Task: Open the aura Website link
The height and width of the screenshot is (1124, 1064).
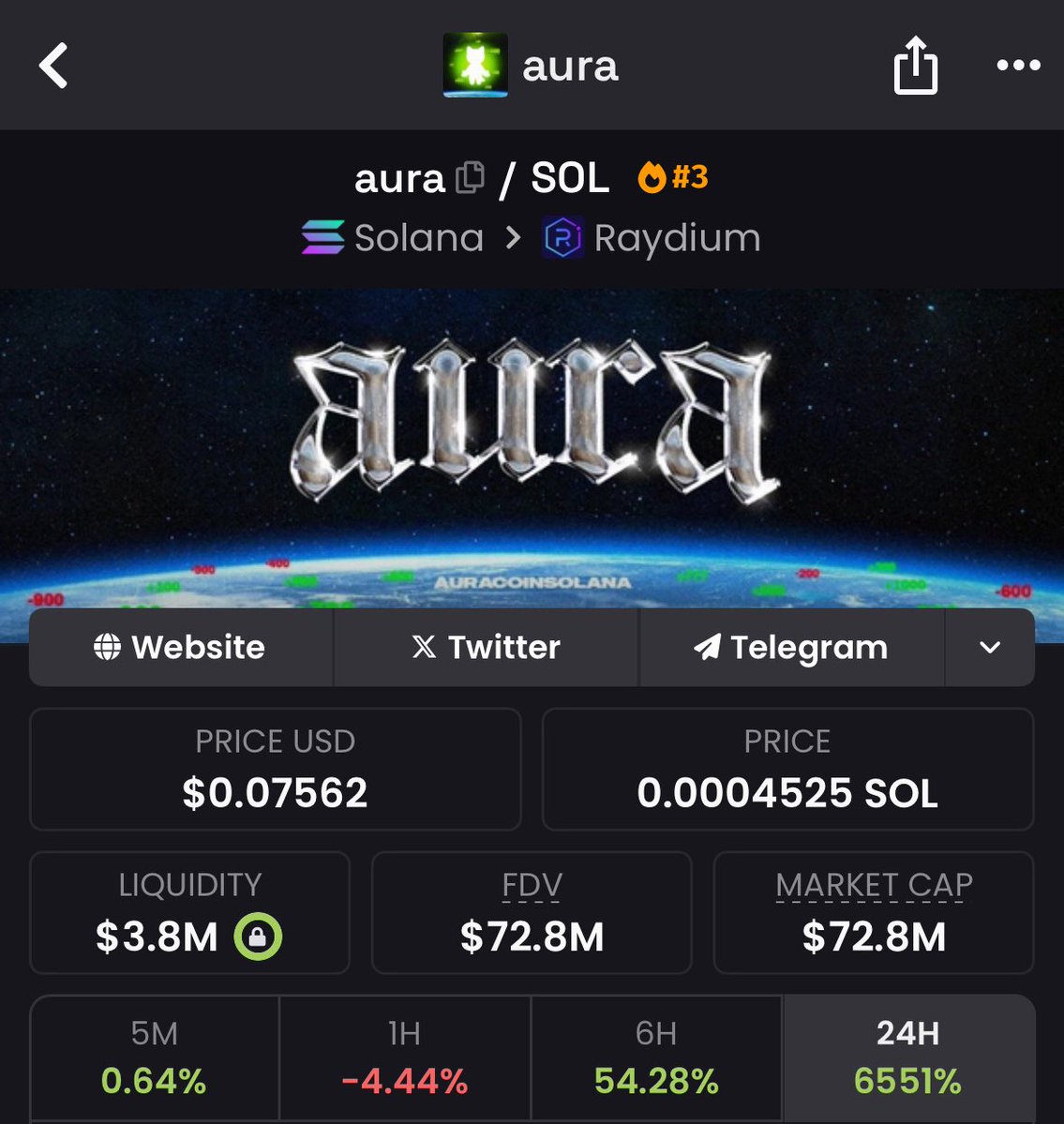Action: [x=181, y=647]
